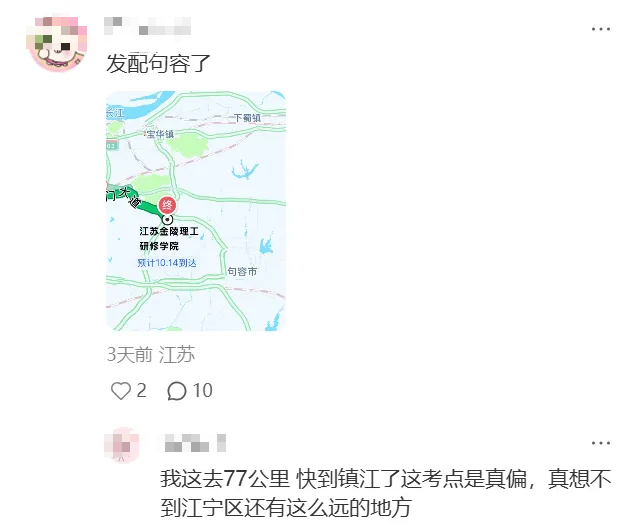
Task: Open the overflow menu for the 发配句容了 comment
Action: pyautogui.click(x=600, y=29)
